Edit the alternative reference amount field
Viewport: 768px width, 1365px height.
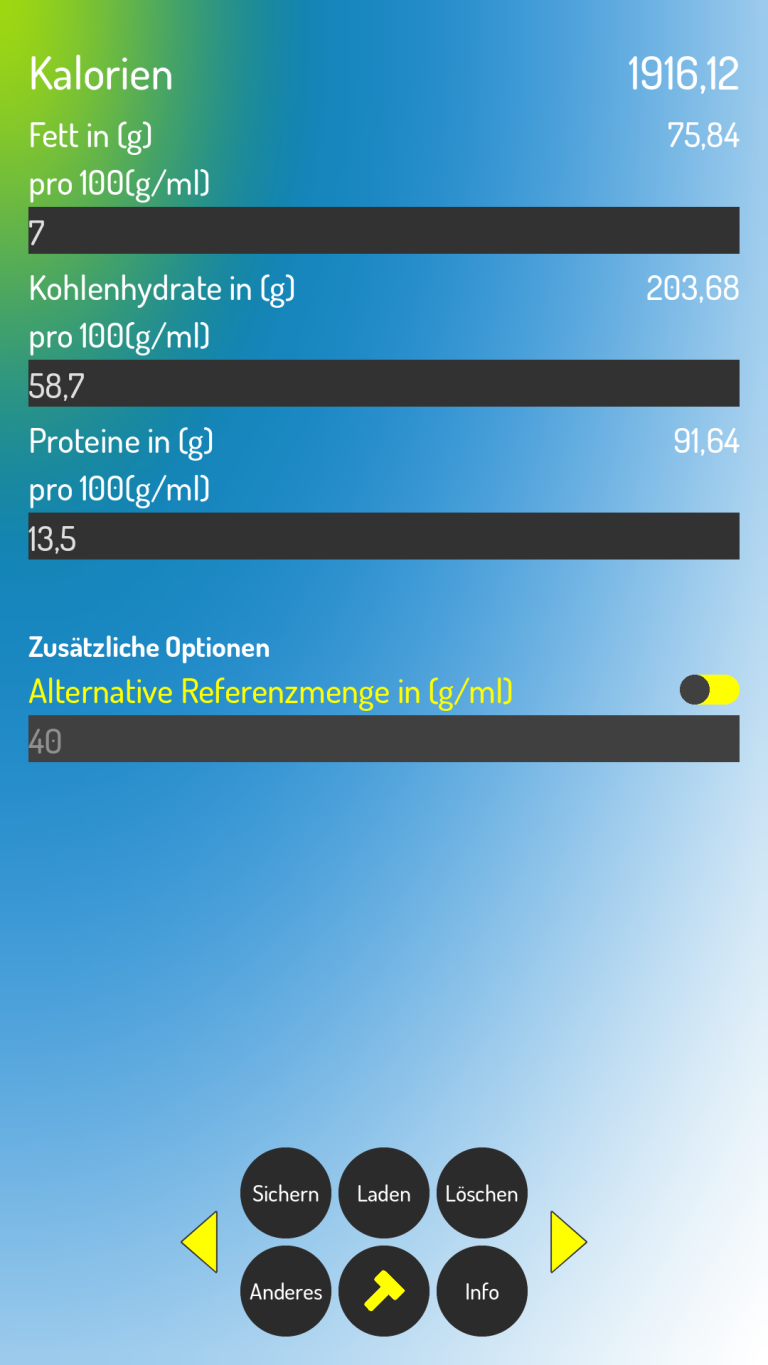(384, 740)
